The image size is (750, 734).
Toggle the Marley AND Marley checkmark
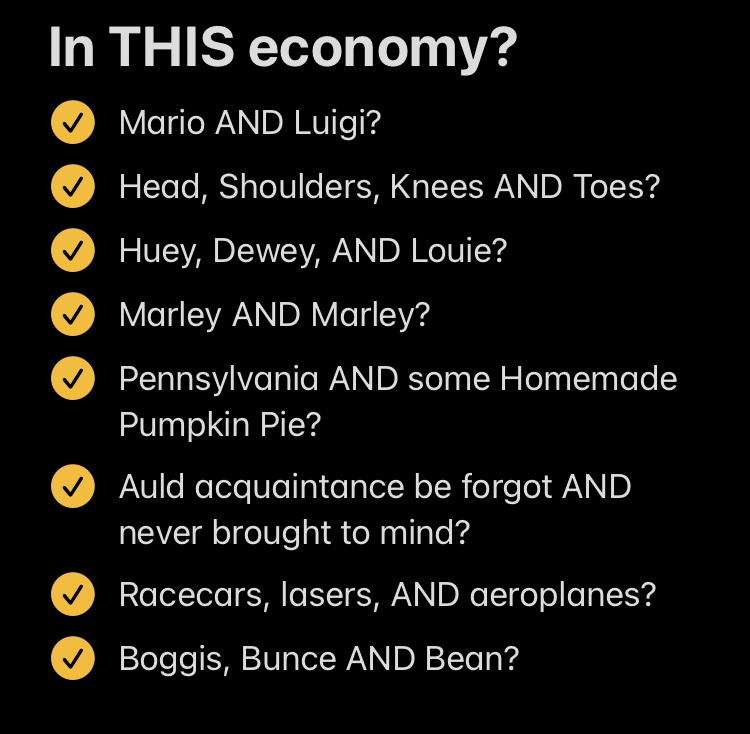[72, 315]
